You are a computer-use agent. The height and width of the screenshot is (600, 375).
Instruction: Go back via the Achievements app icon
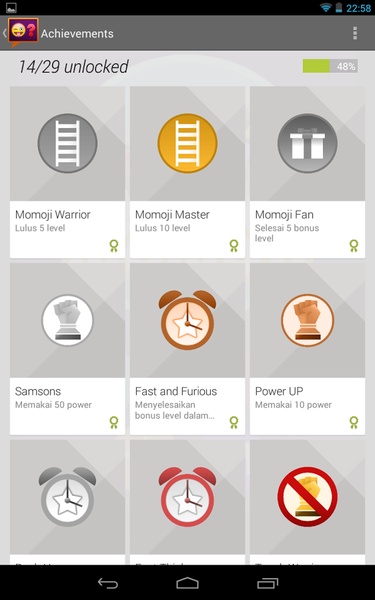pos(23,33)
